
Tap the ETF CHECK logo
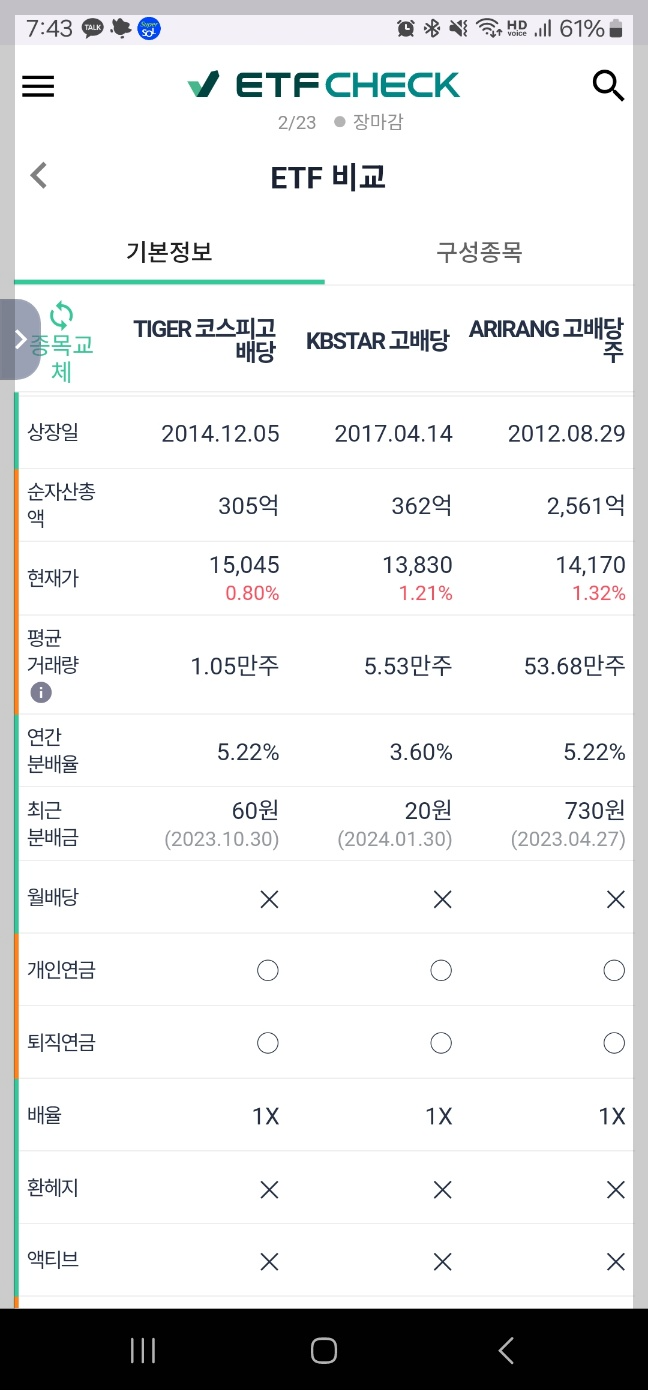tap(324, 85)
